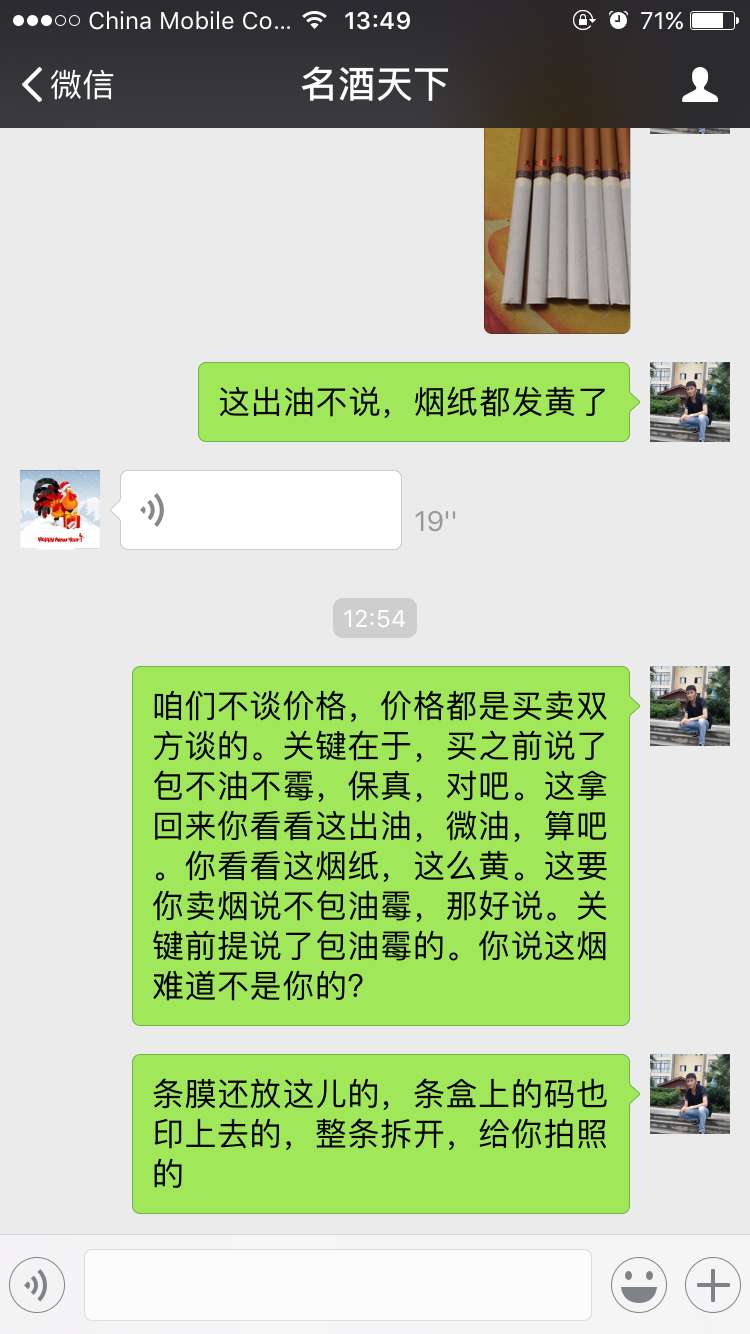Focus the message text field
The height and width of the screenshot is (1334, 750).
pos(337,1285)
